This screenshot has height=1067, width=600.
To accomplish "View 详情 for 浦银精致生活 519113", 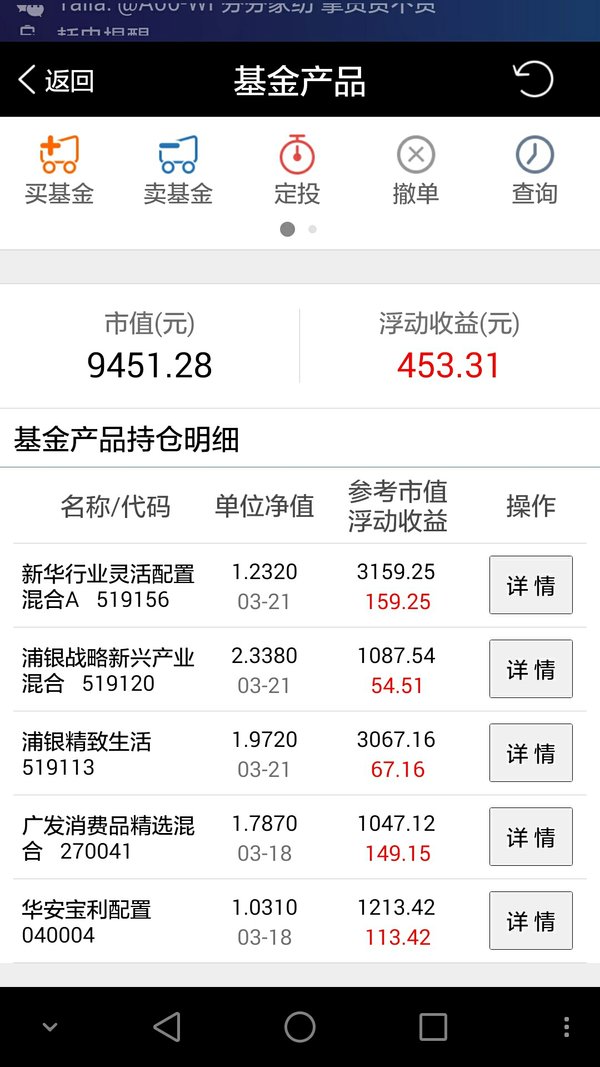I will click(531, 753).
